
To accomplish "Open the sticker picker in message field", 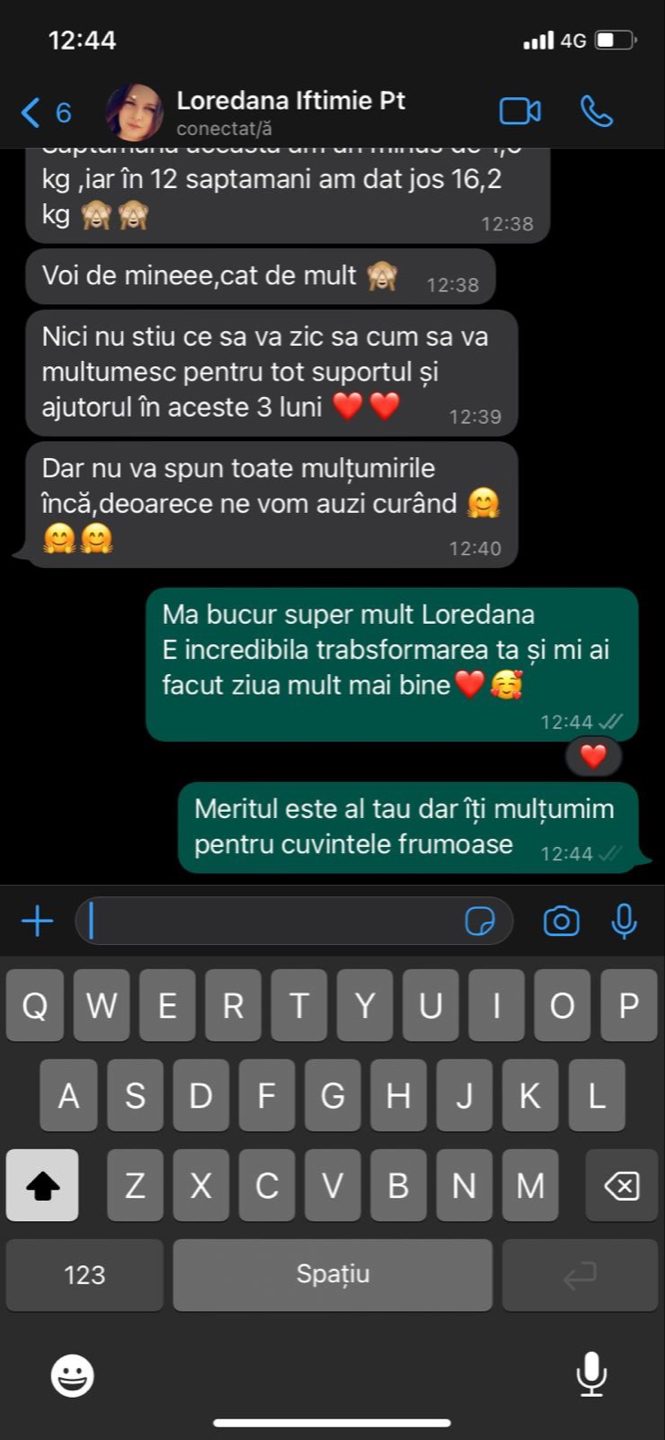I will tap(480, 921).
